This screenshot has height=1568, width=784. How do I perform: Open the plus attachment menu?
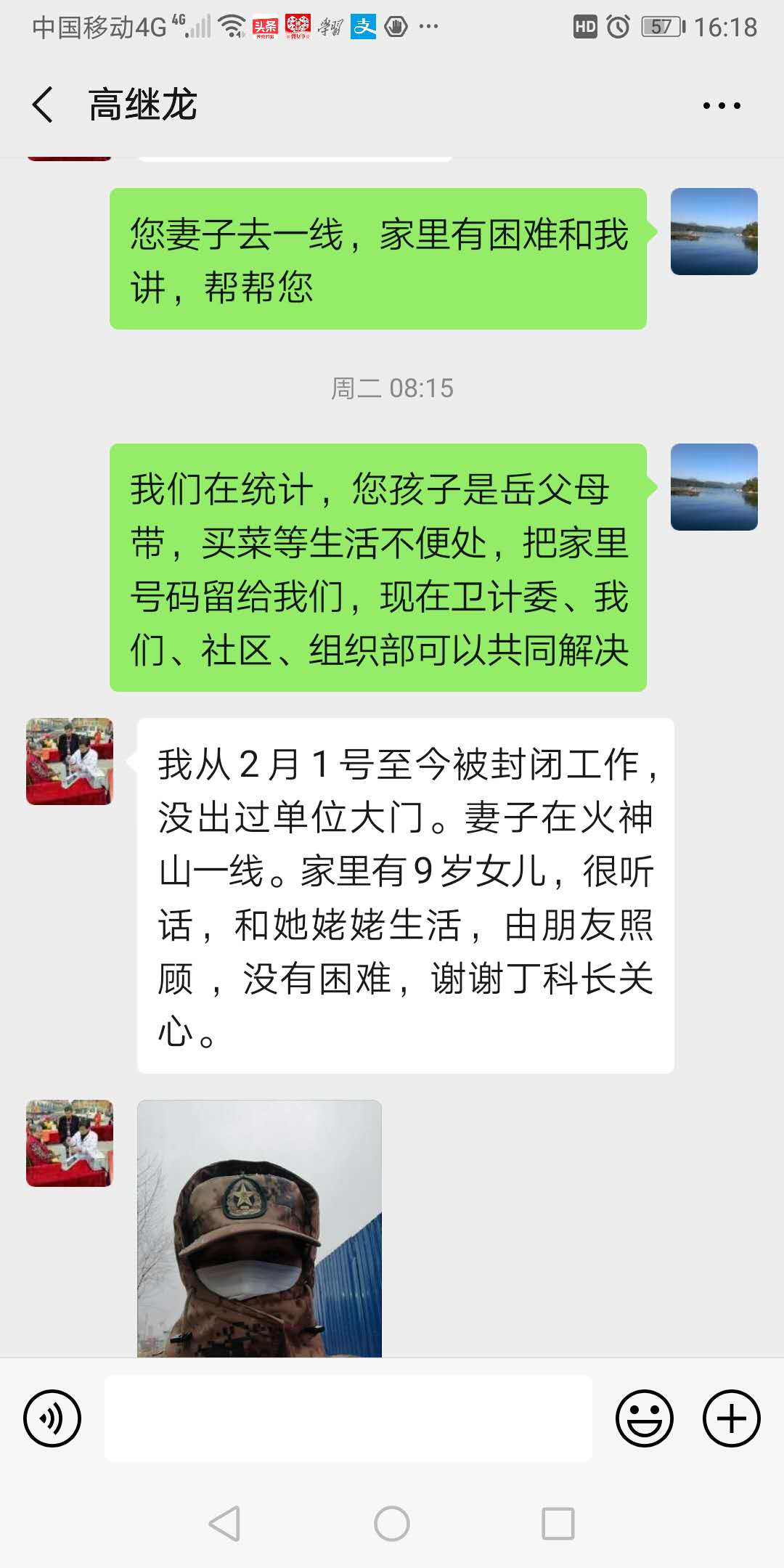731,1418
